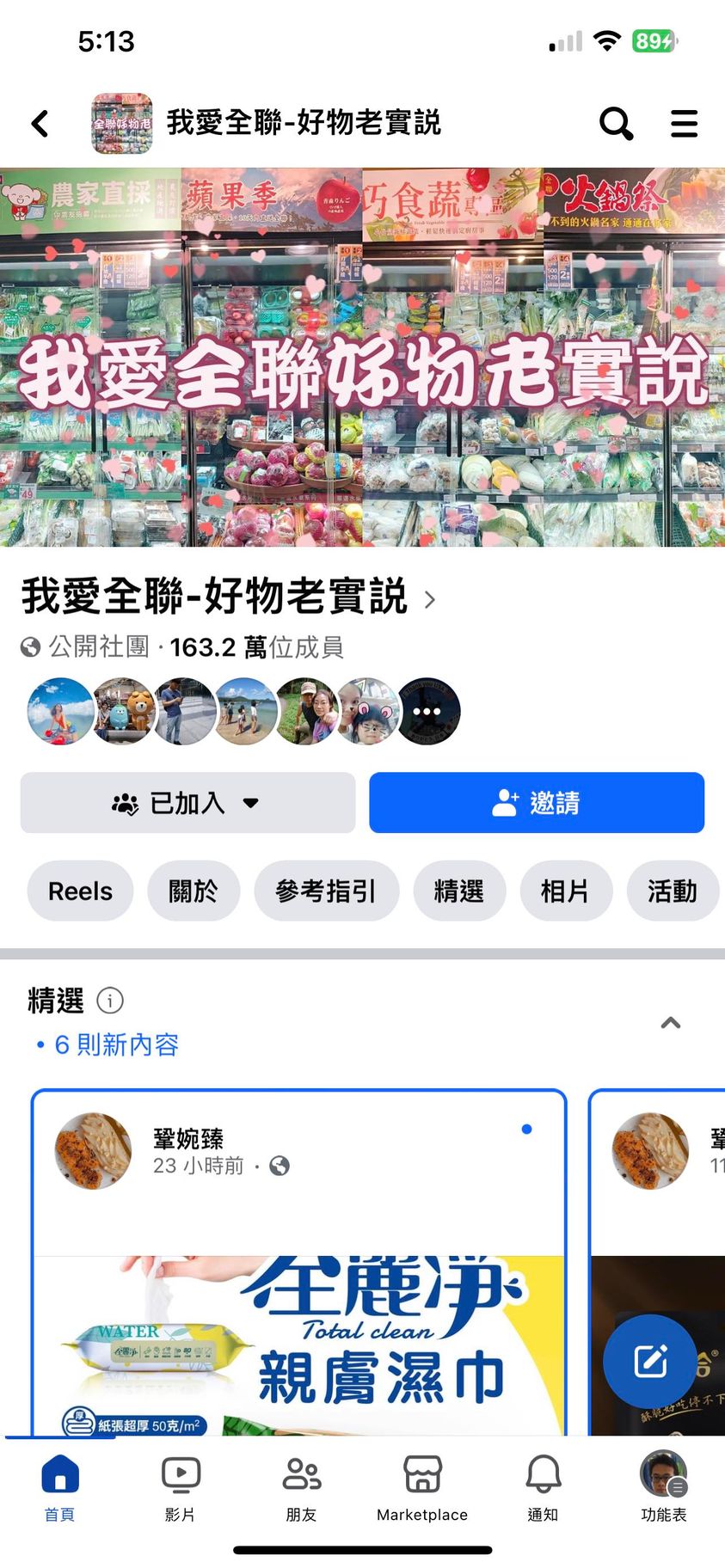Open the 關於 section
This screenshot has width=725, height=1568.
[193, 891]
